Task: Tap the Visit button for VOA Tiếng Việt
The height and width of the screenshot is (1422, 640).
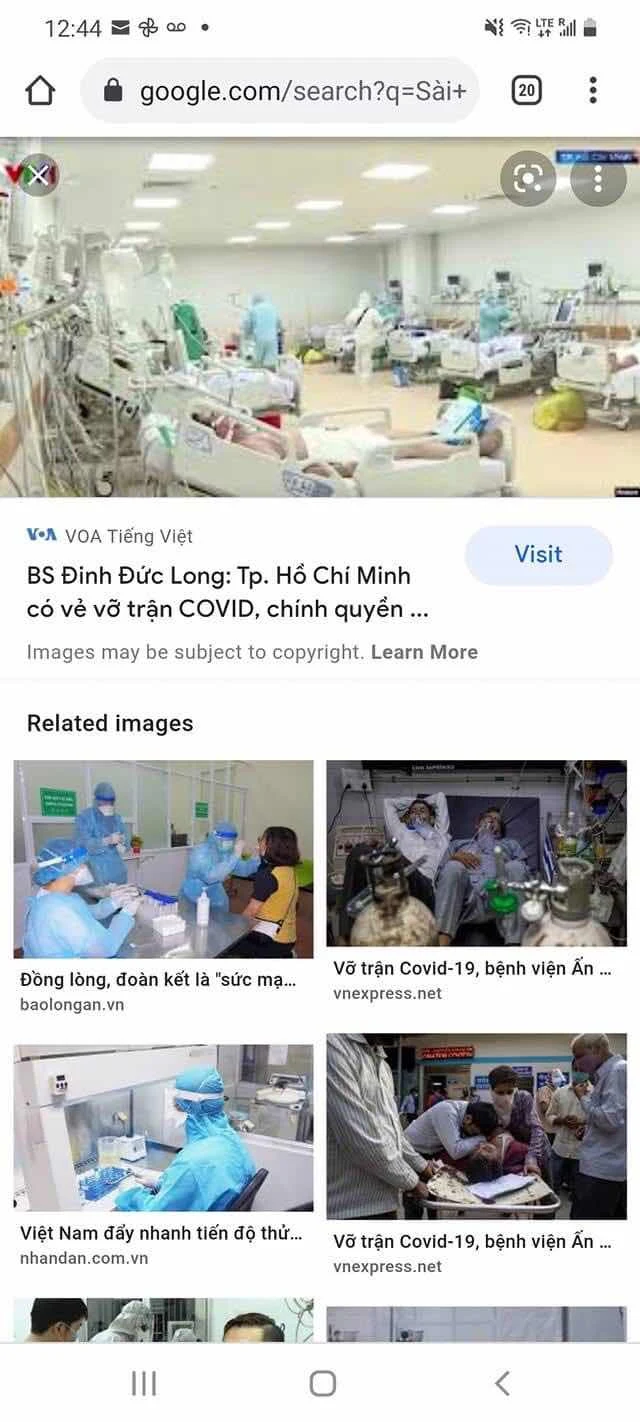Action: [x=538, y=555]
